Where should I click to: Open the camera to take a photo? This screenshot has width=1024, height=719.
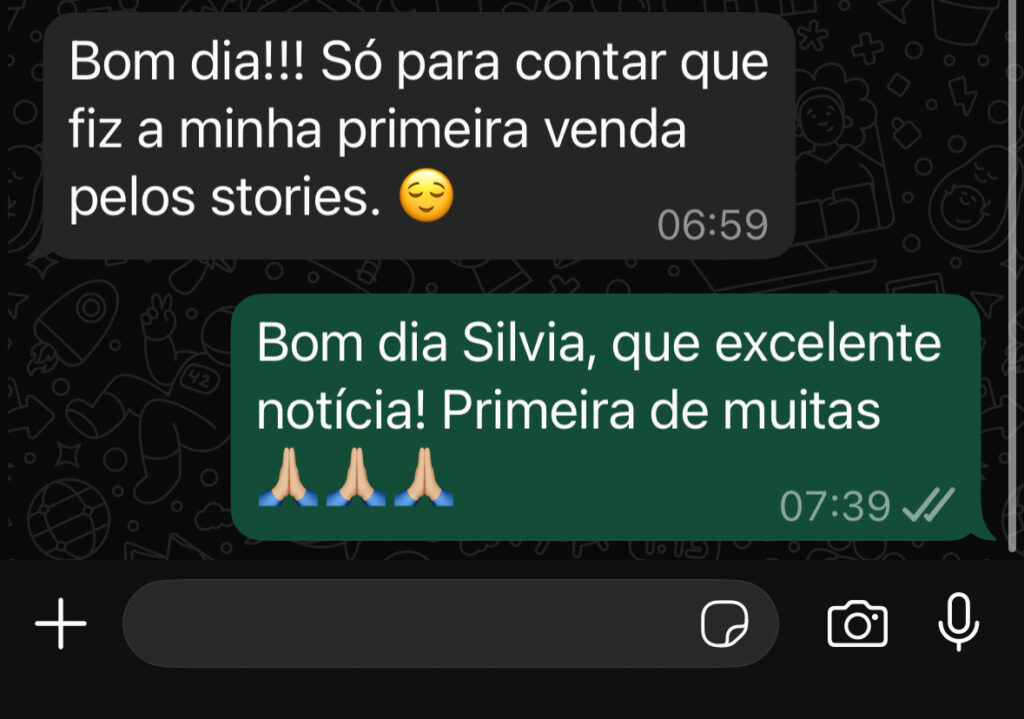pos(857,624)
